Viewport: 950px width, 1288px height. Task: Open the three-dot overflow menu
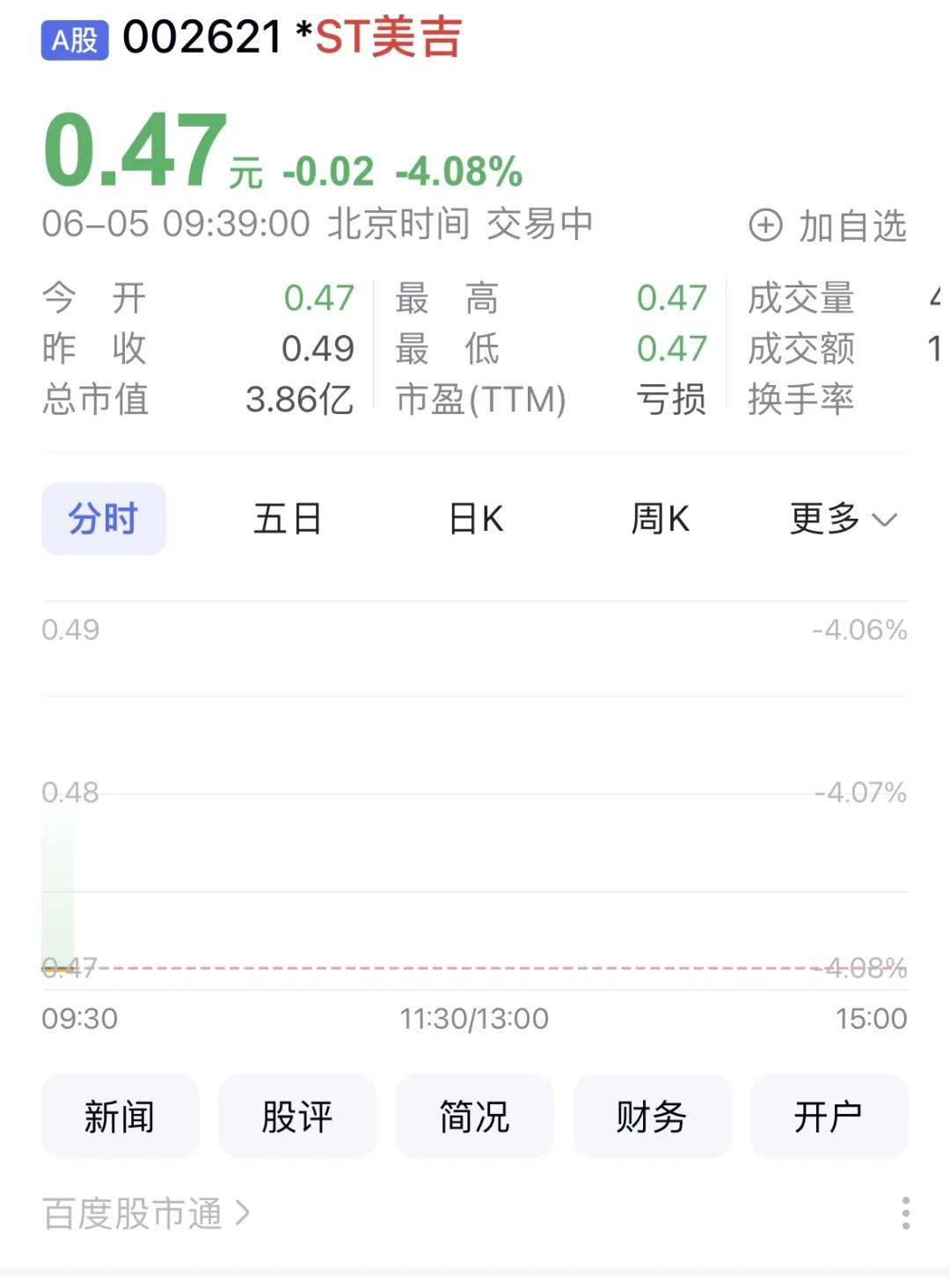tap(905, 1213)
